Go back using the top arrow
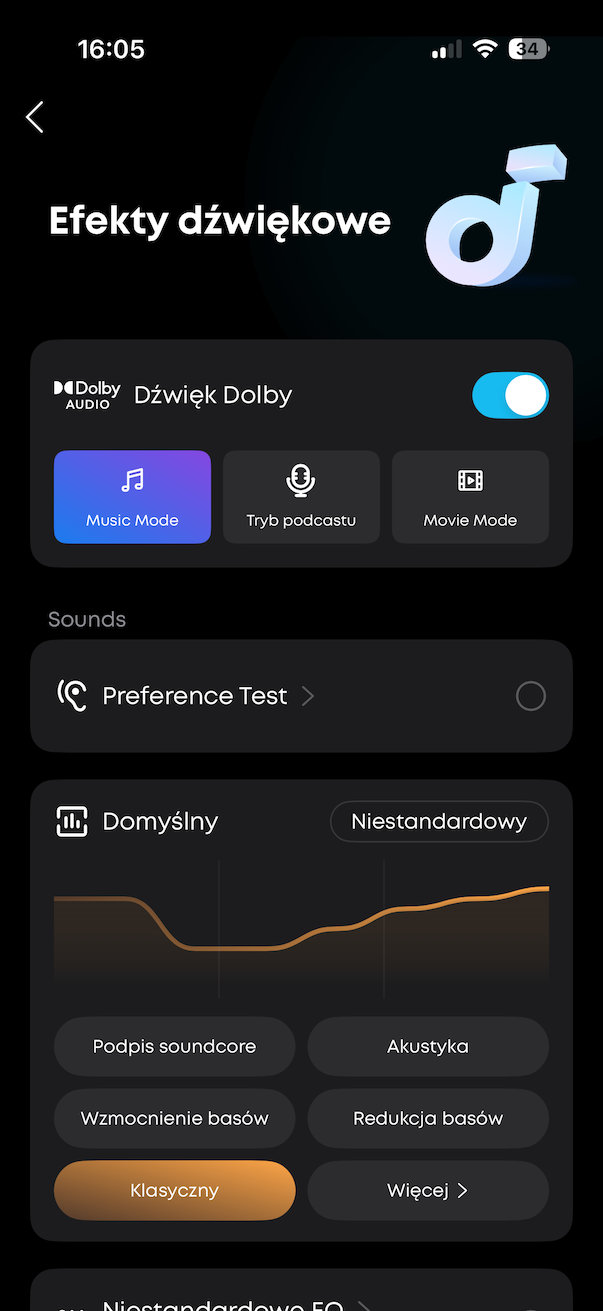This screenshot has height=1311, width=603. point(35,117)
